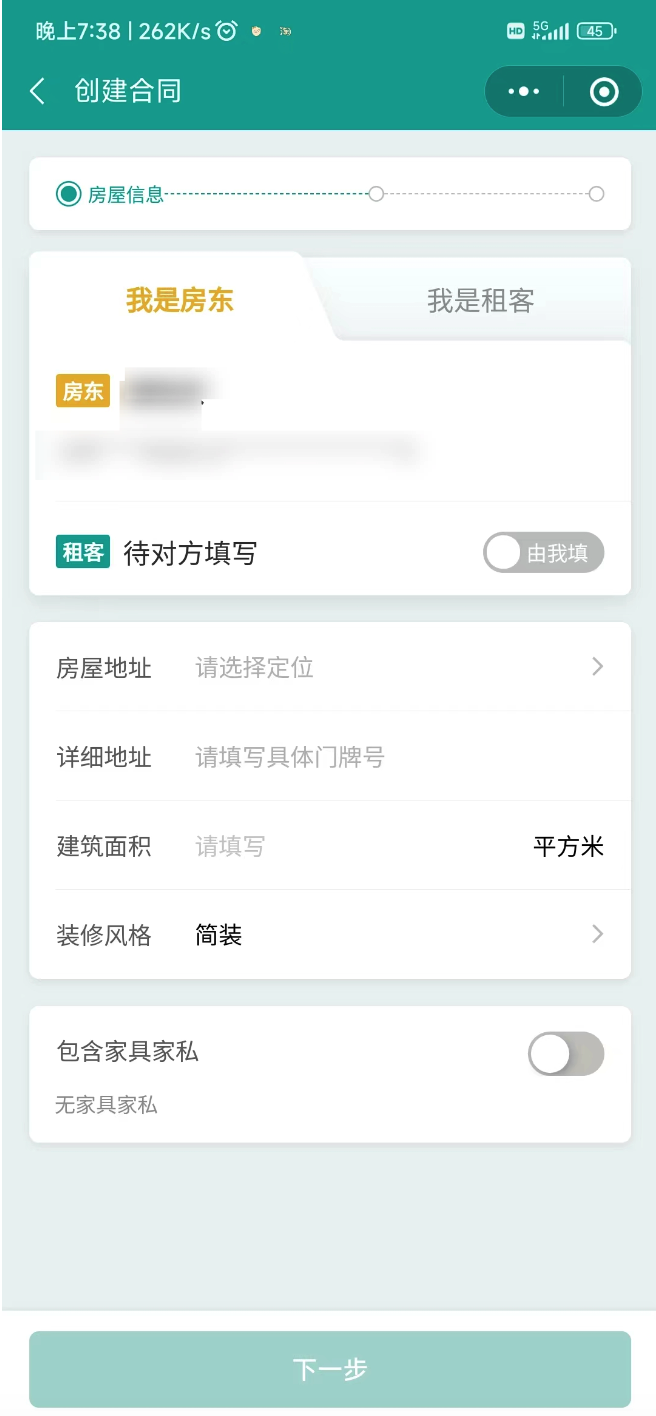The height and width of the screenshot is (1416, 656).
Task: Go back from 创建合同 page
Action: tap(37, 92)
